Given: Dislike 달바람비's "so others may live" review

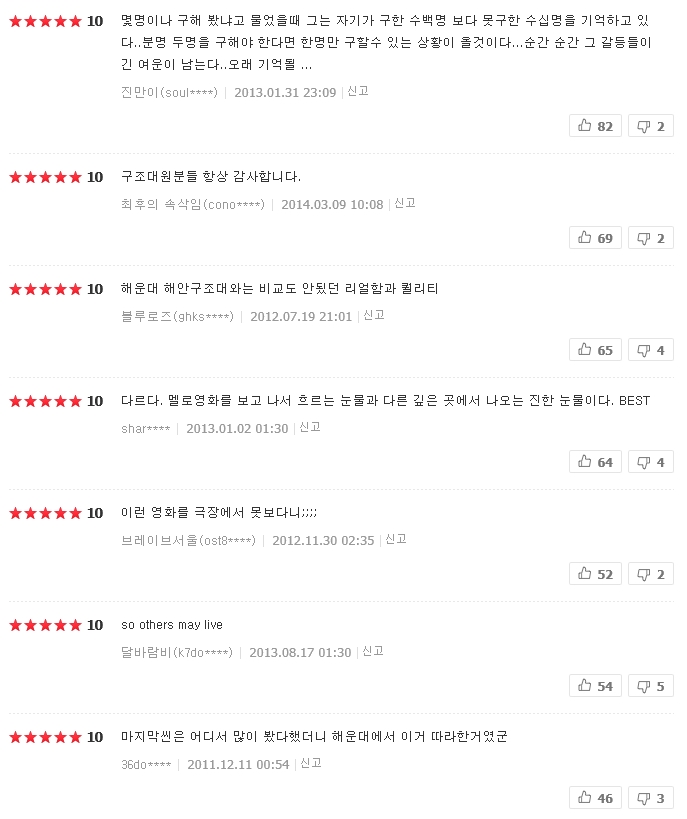Looking at the screenshot, I should tap(650, 686).
